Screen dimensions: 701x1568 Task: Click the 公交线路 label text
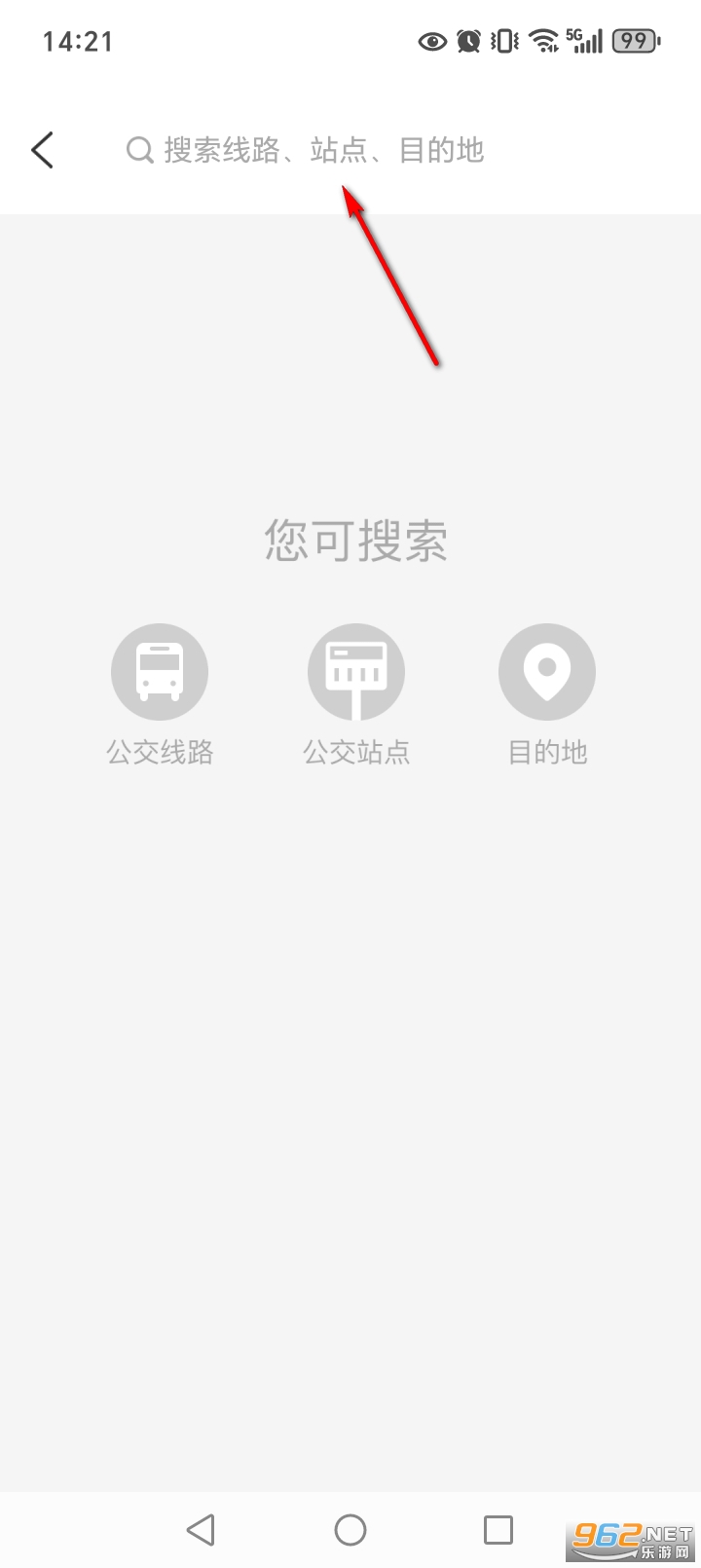click(160, 751)
